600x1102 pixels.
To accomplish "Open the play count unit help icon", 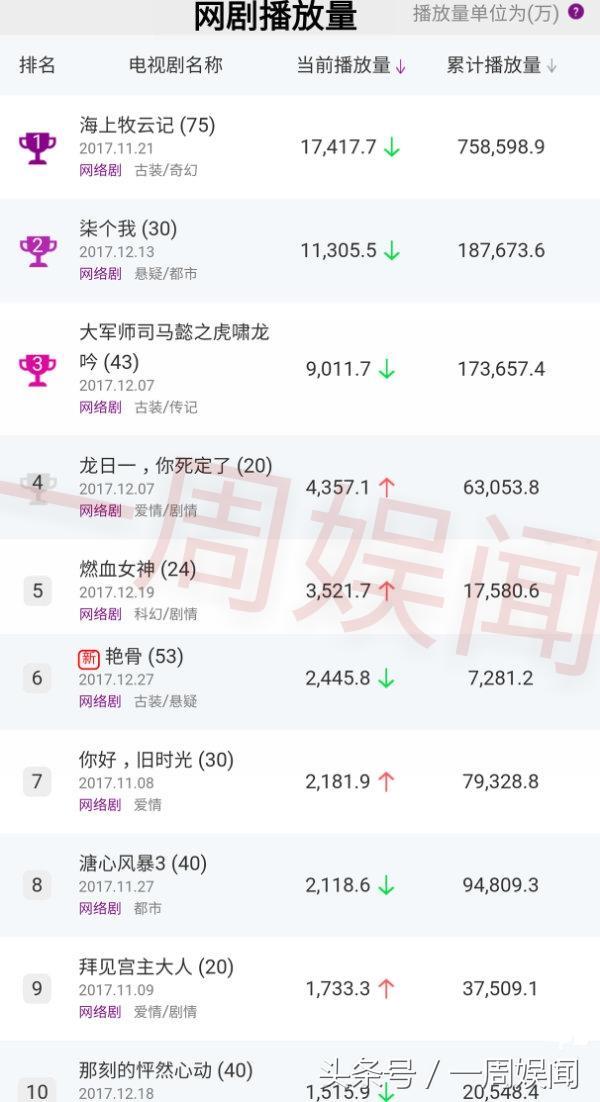I will tap(576, 12).
